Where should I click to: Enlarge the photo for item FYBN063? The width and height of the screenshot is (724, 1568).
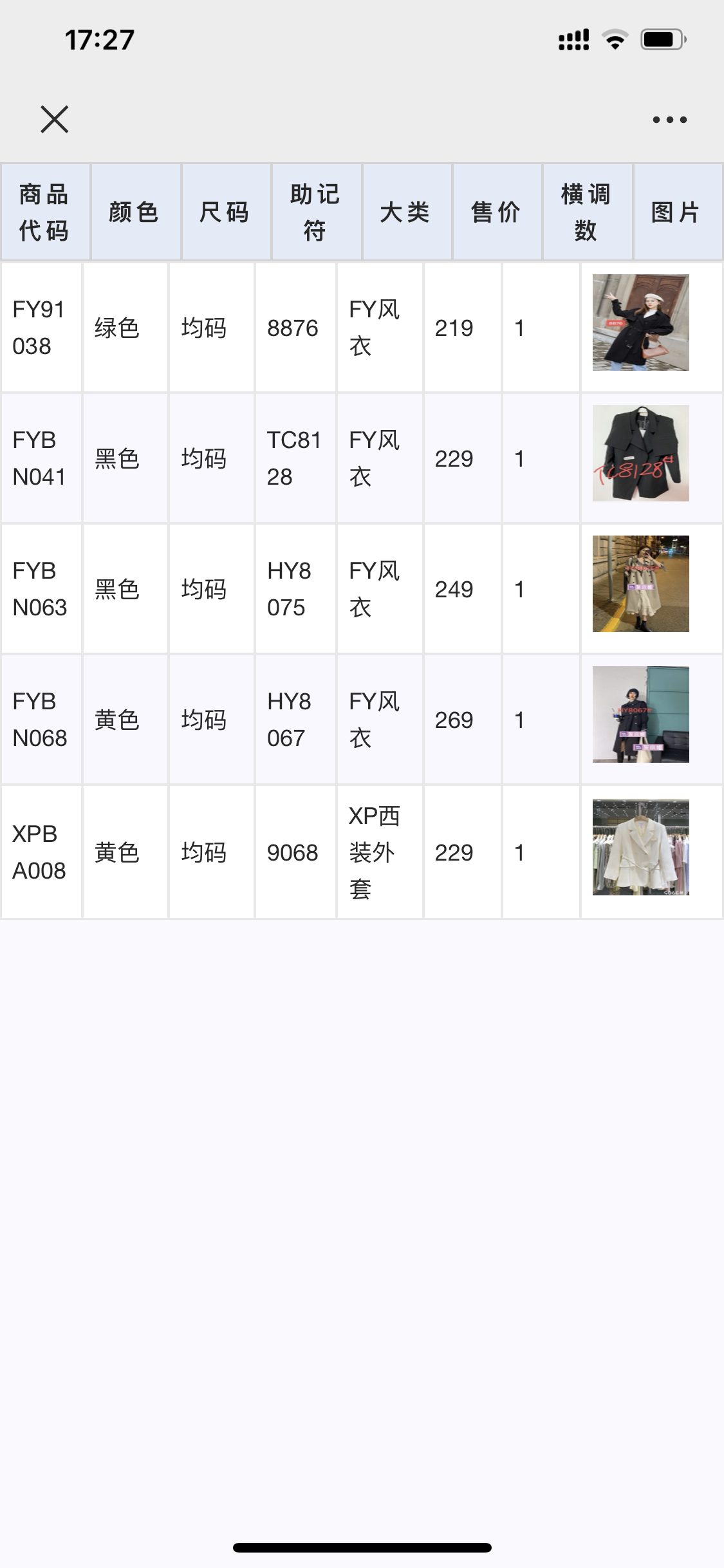pyautogui.click(x=640, y=584)
